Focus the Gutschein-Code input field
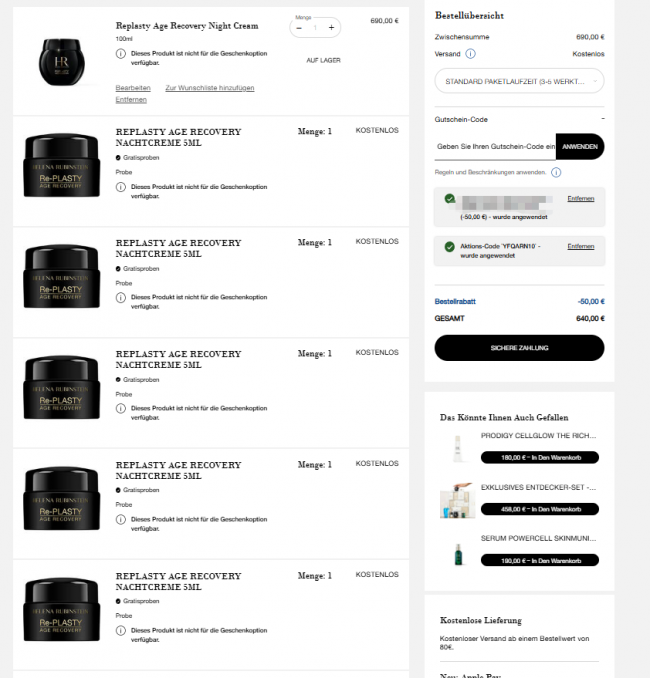Screen dimensions: 650x678 coord(495,147)
